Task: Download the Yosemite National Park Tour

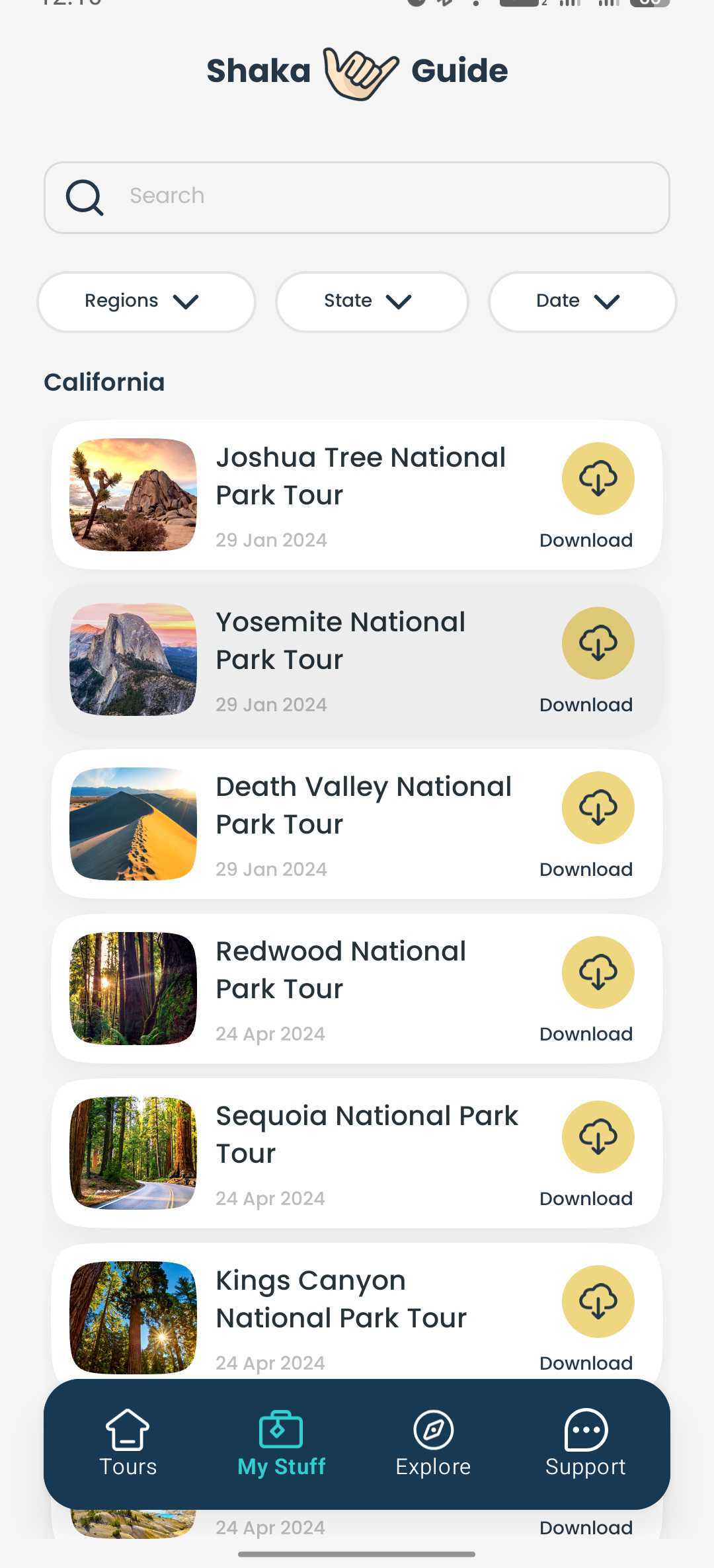Action: tap(598, 643)
